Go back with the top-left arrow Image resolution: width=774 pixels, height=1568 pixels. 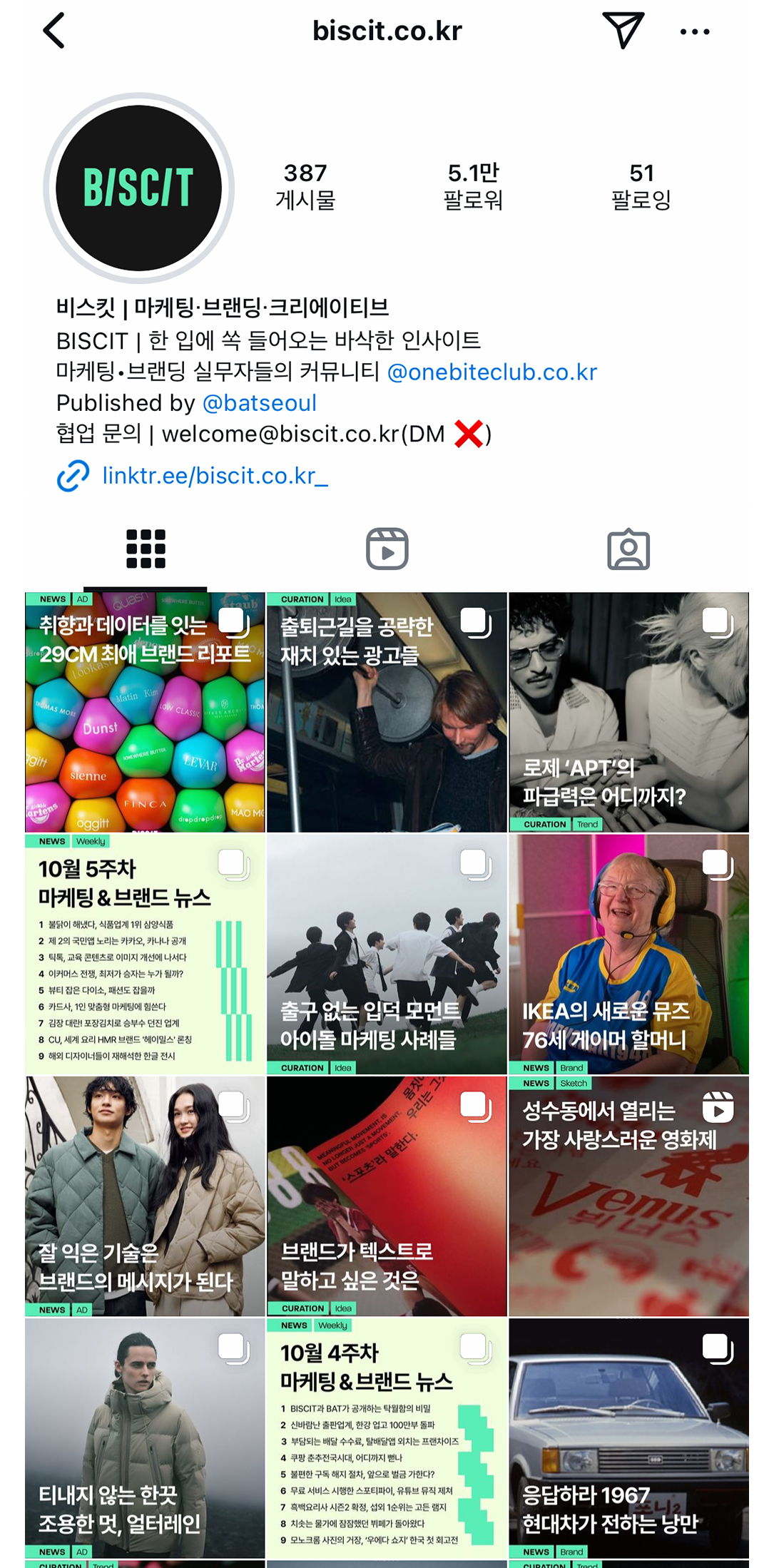(x=54, y=31)
